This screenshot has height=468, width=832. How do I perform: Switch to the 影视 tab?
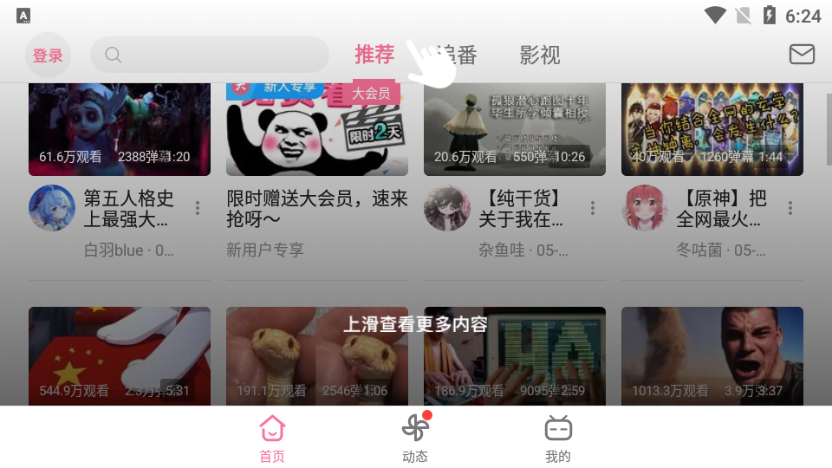[x=540, y=55]
